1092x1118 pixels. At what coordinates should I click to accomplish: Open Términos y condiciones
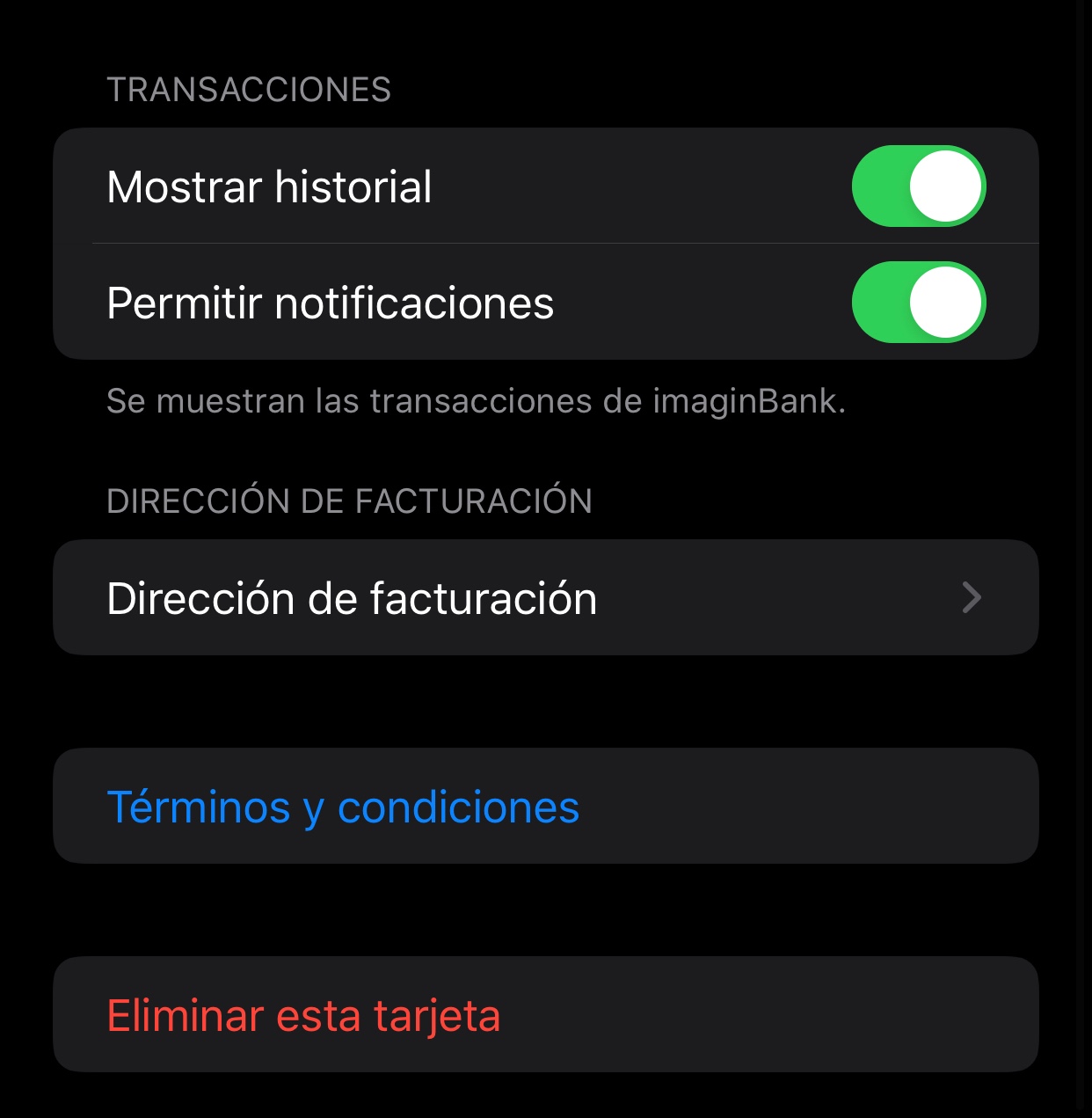(x=343, y=807)
